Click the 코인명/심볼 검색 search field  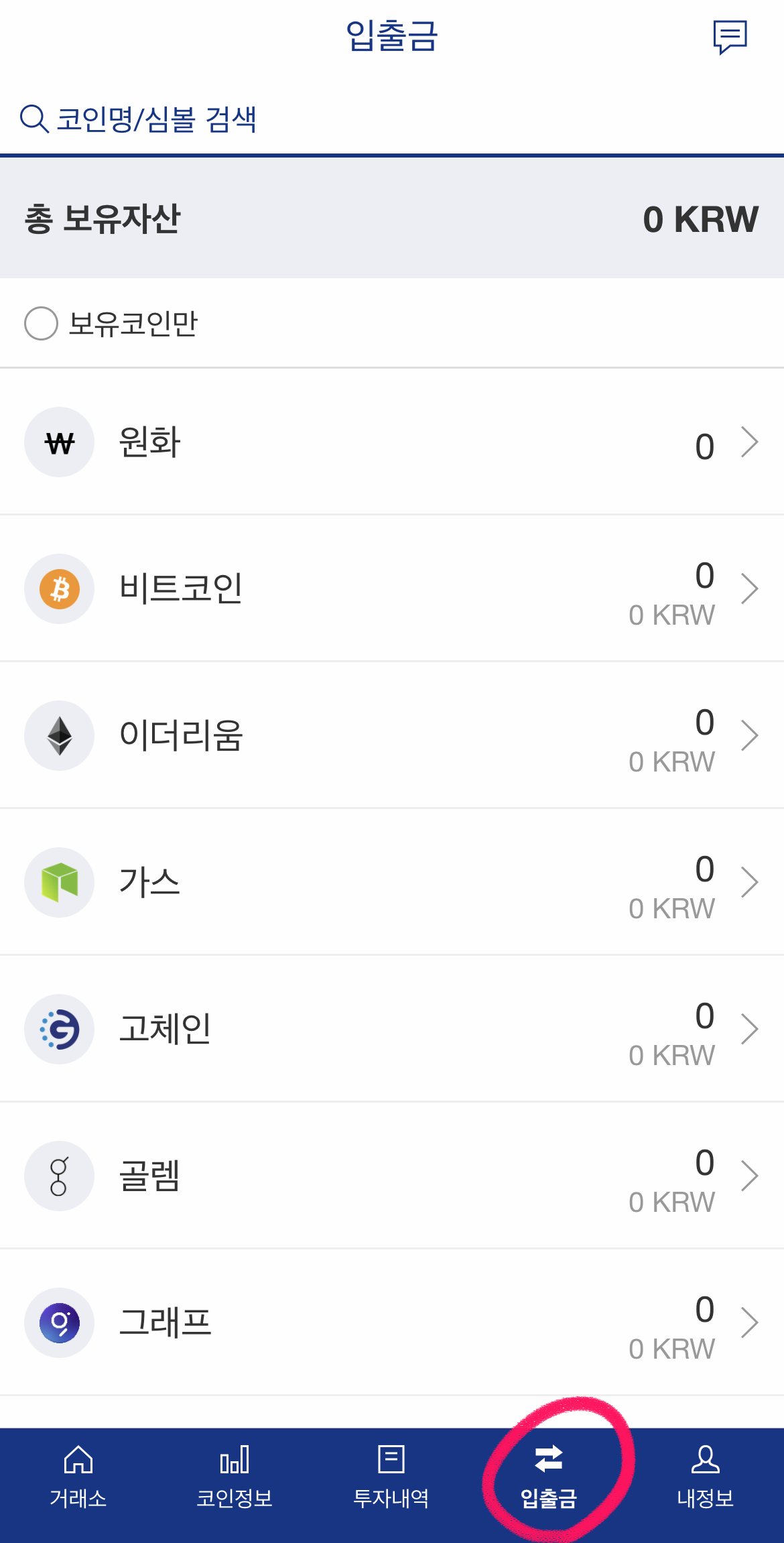pyautogui.click(x=159, y=118)
